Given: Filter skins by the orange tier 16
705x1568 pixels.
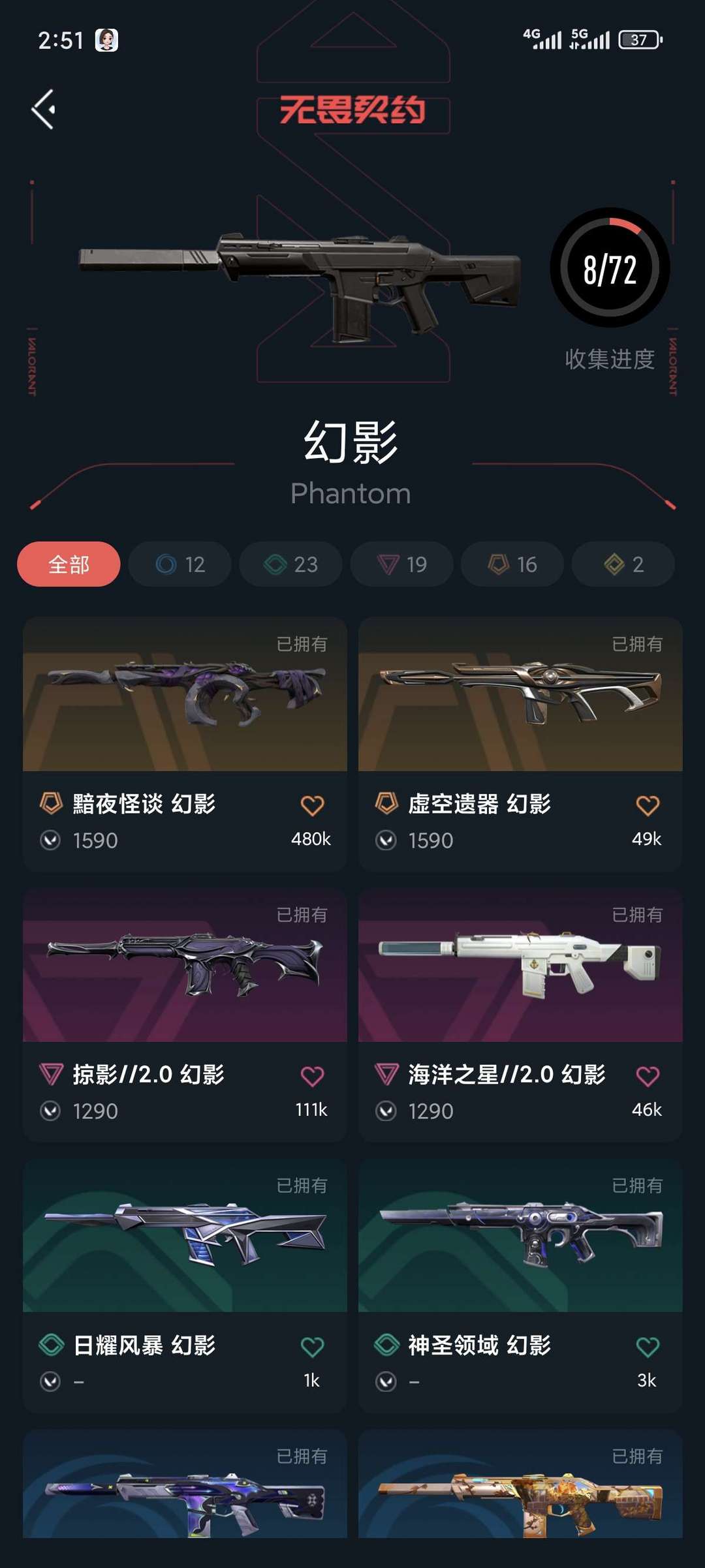Looking at the screenshot, I should point(512,564).
